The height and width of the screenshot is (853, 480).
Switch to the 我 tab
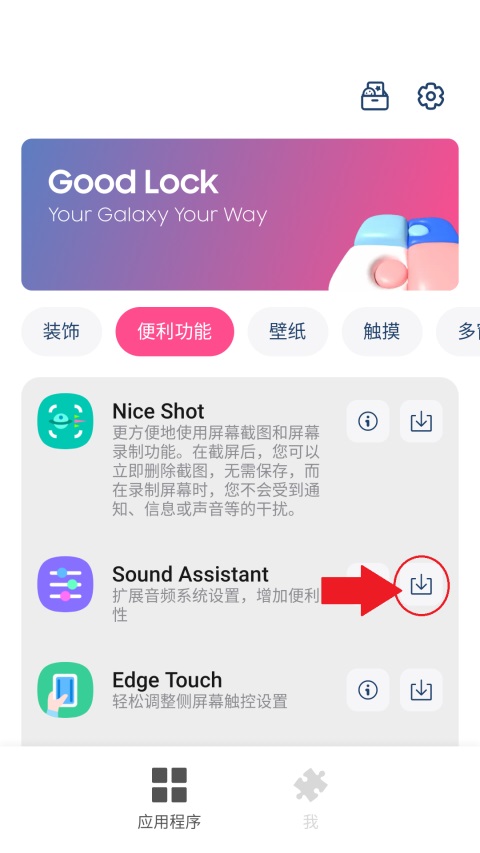tap(310, 799)
